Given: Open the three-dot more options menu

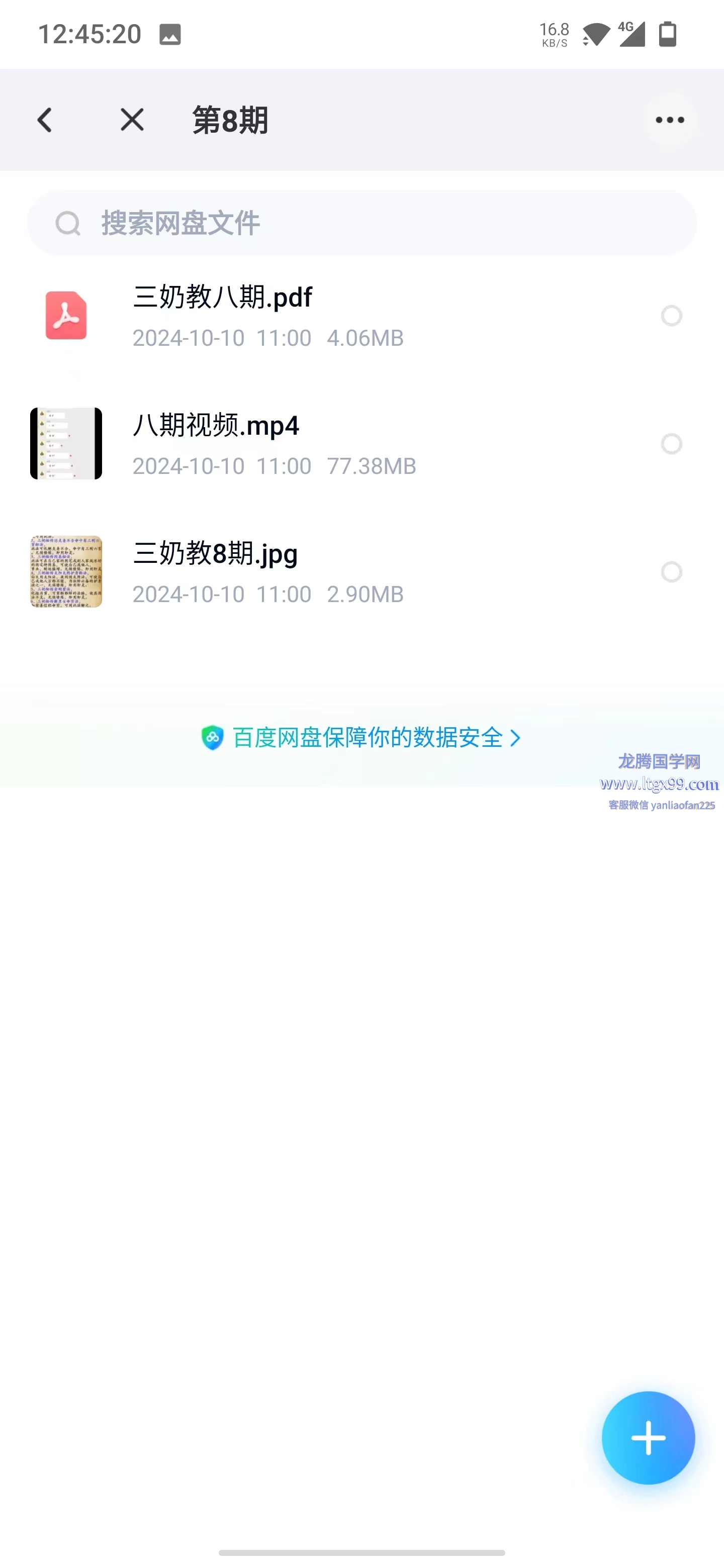Looking at the screenshot, I should point(670,120).
